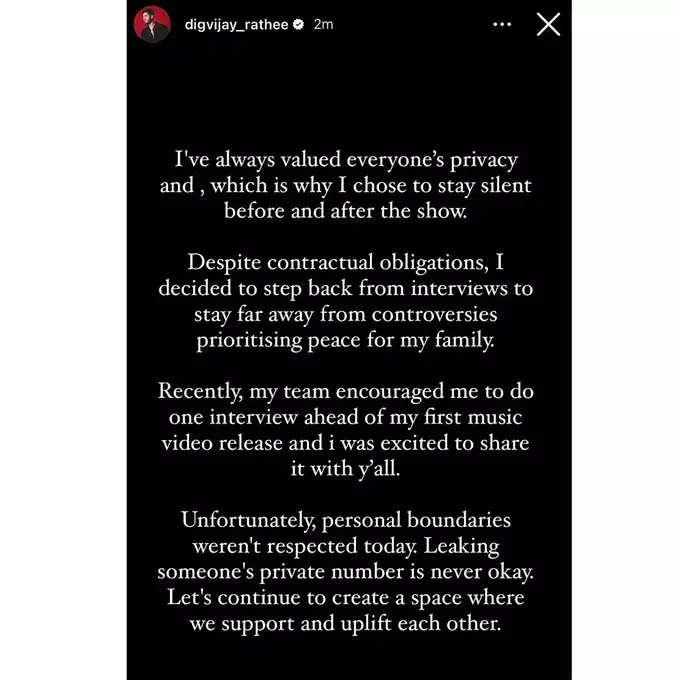This screenshot has height=680, width=680.
Task: Close the story viewer
Action: [548, 25]
